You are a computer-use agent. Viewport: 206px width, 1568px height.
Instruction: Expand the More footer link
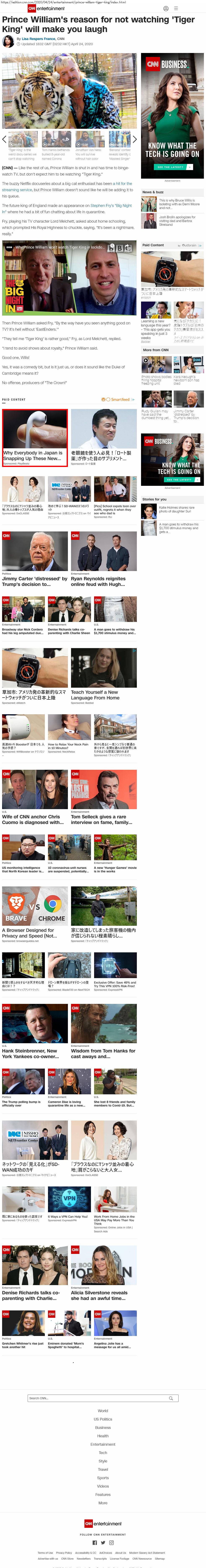point(103,1503)
